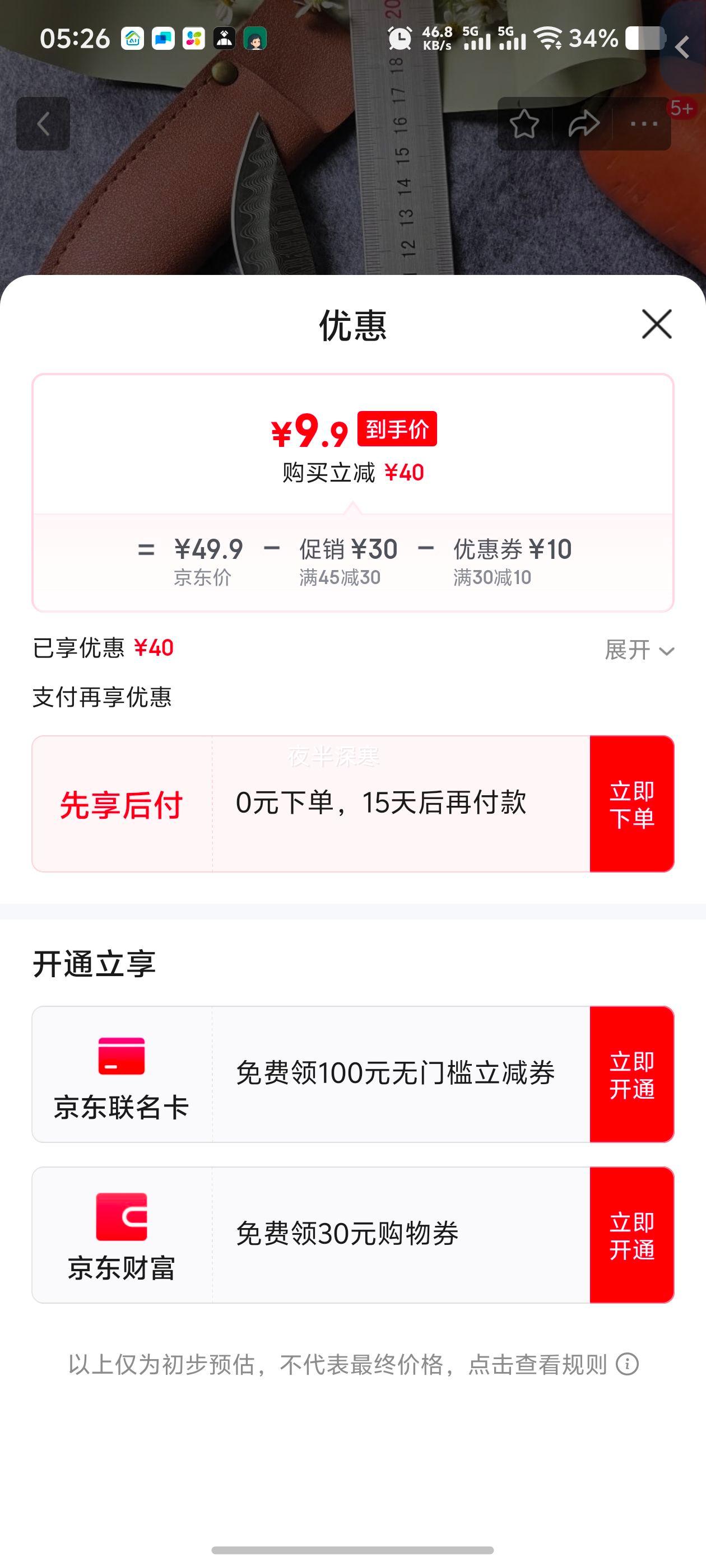Expand the 已享优惠 details with 展开
The image size is (706, 1568).
point(639,650)
